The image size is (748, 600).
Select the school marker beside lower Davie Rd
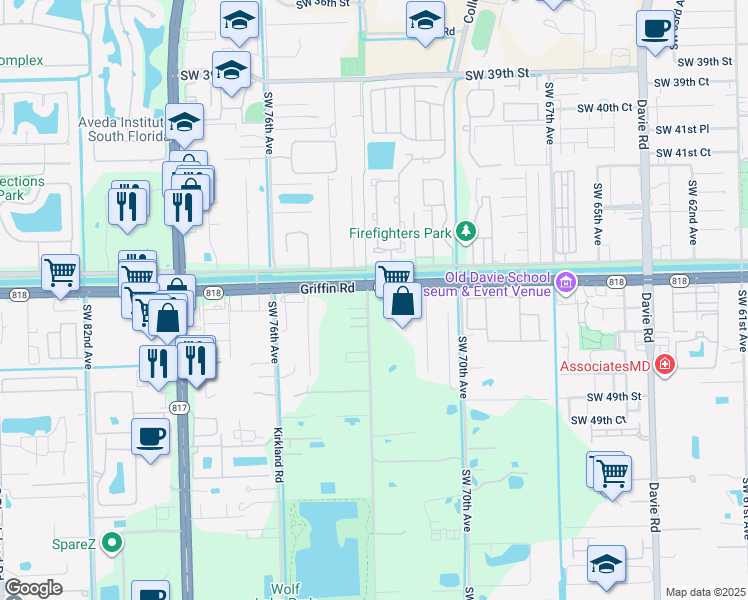tap(606, 566)
